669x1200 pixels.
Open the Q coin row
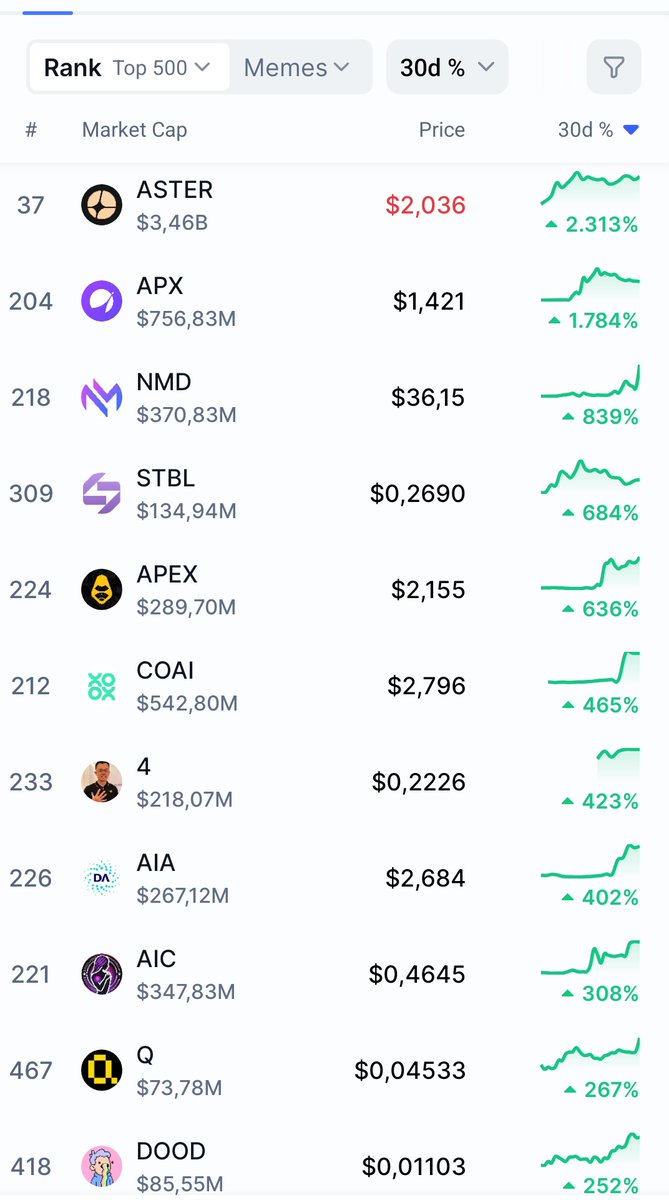pos(146,1069)
